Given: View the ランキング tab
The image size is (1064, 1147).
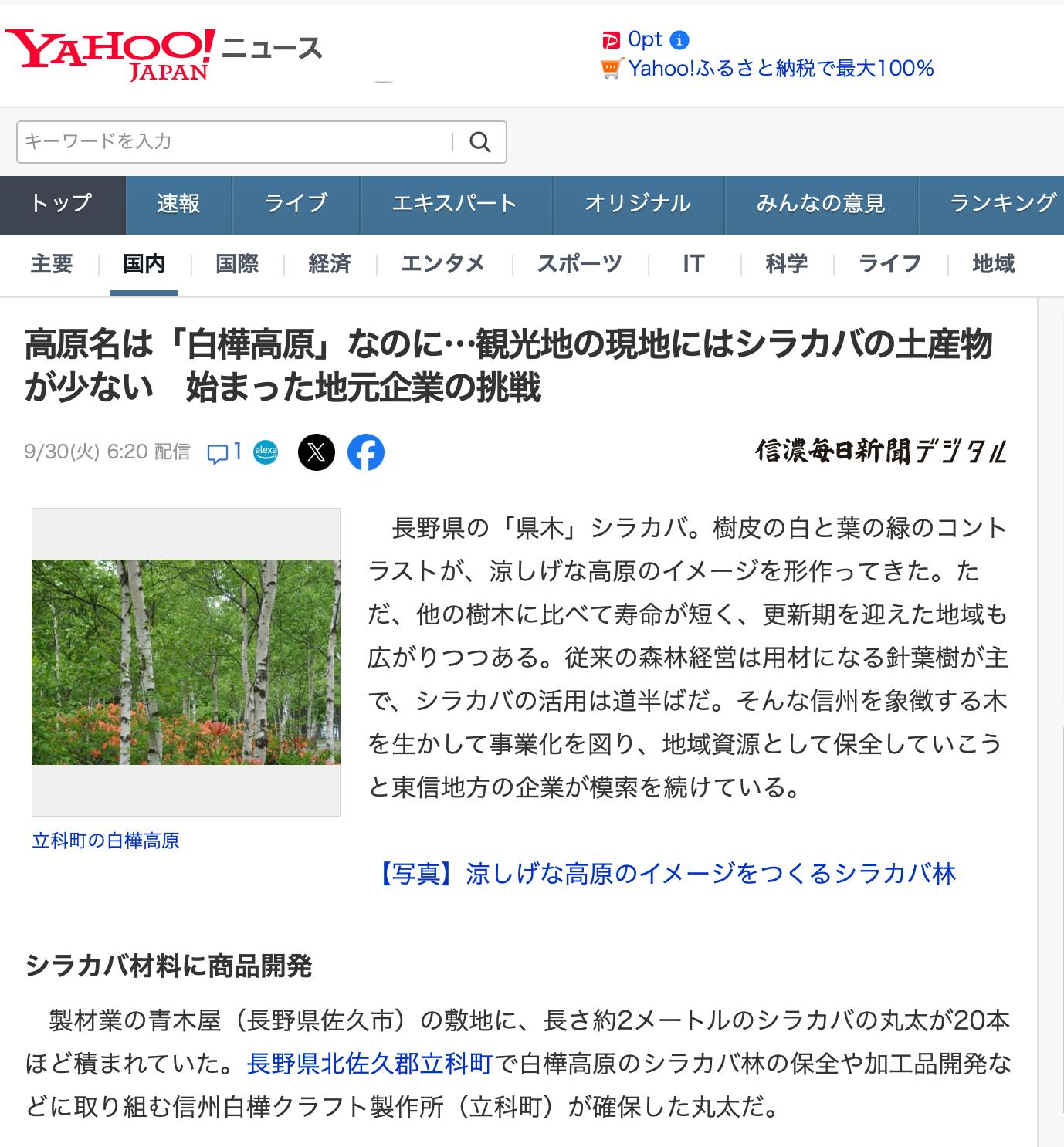Looking at the screenshot, I should (1002, 204).
